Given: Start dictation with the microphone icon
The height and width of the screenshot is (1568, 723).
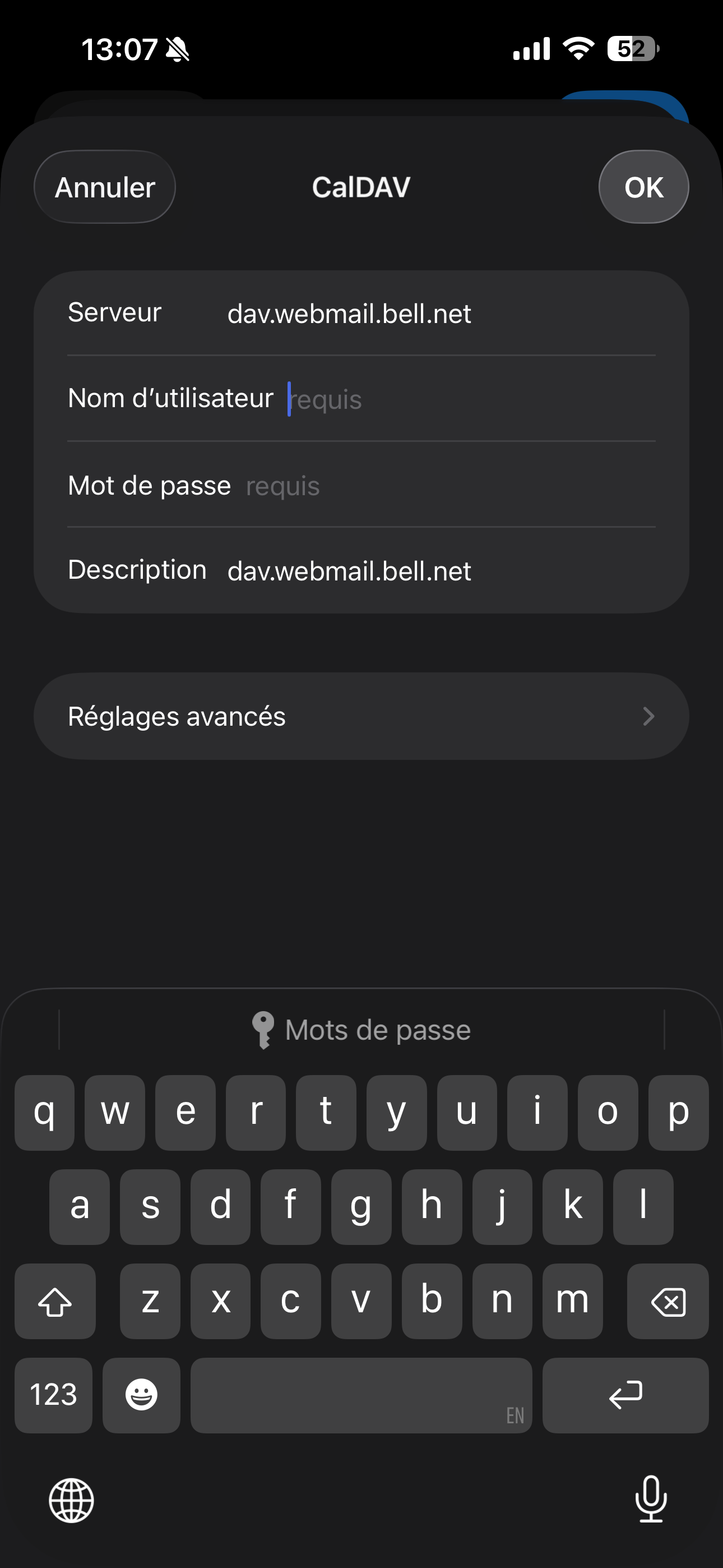Looking at the screenshot, I should pyautogui.click(x=651, y=1501).
